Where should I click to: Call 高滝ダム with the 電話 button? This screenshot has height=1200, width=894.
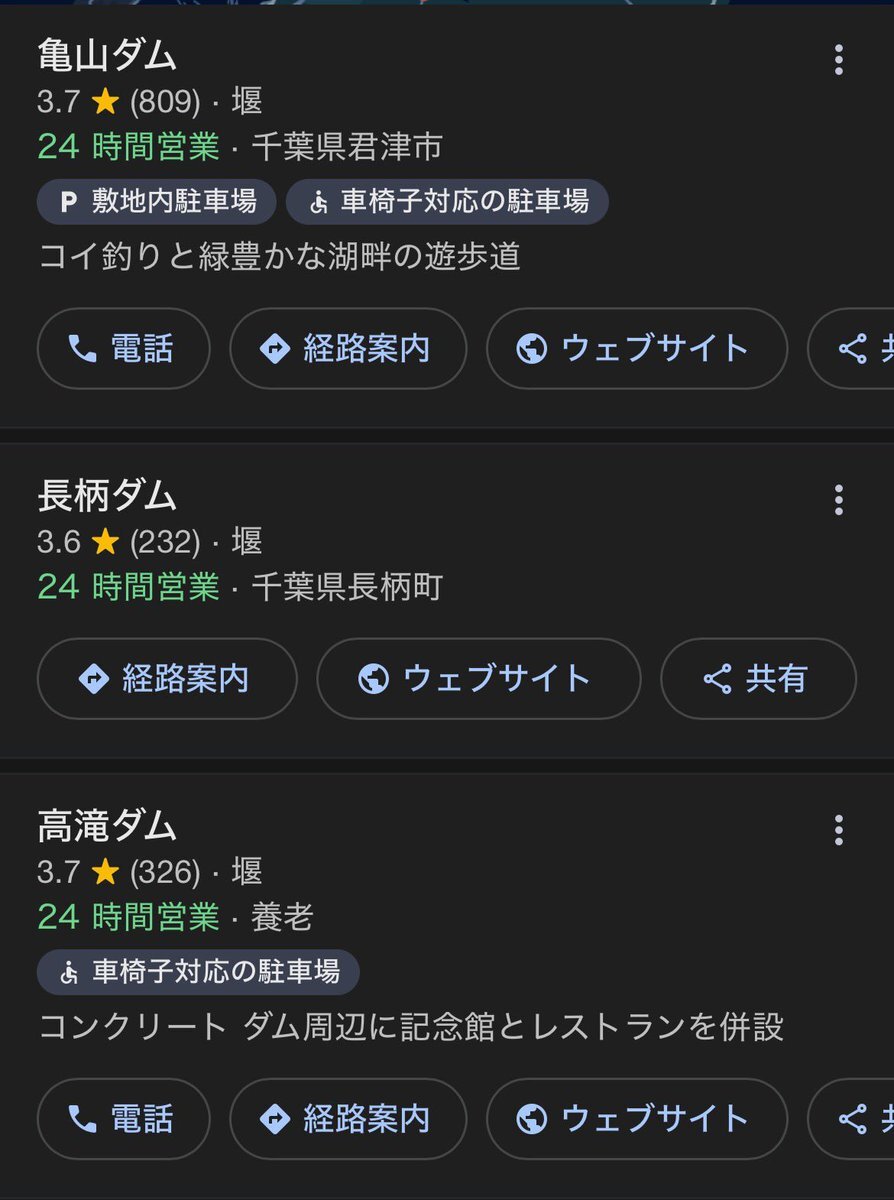(x=123, y=1118)
